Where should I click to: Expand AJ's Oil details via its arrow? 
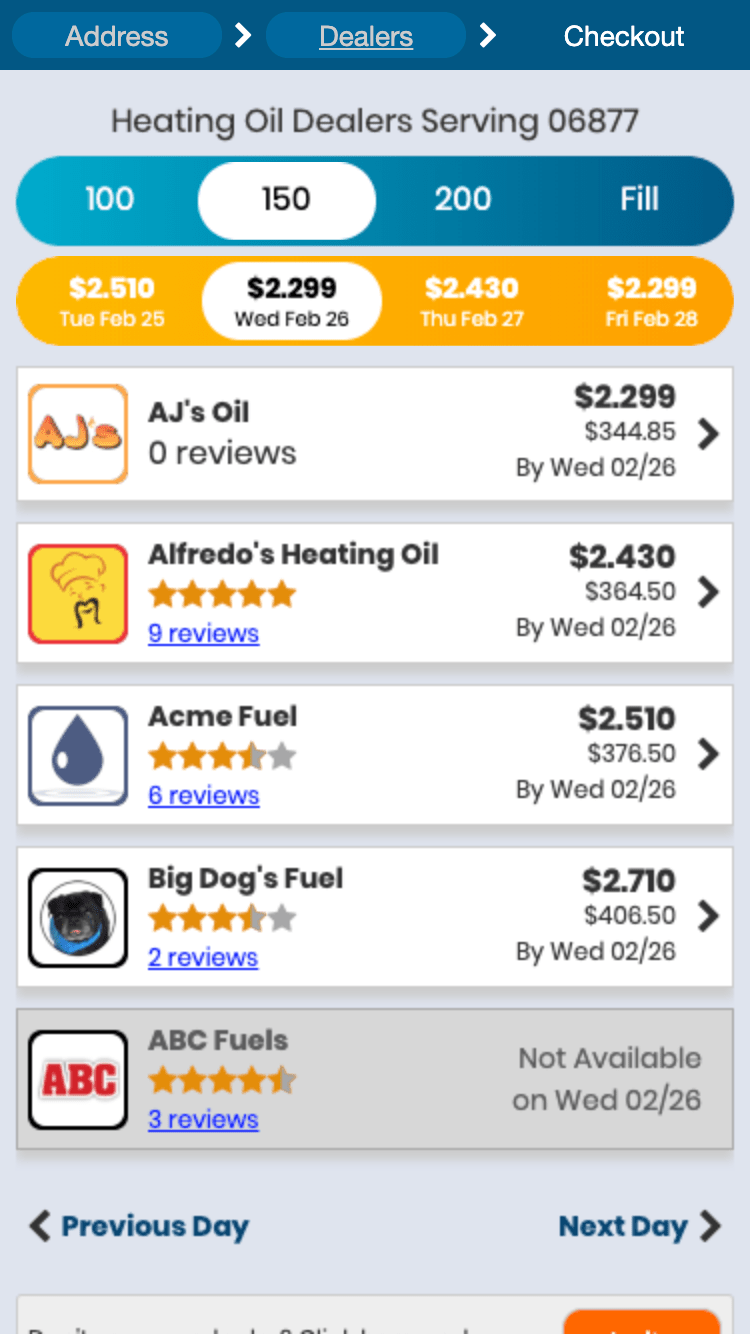point(708,432)
